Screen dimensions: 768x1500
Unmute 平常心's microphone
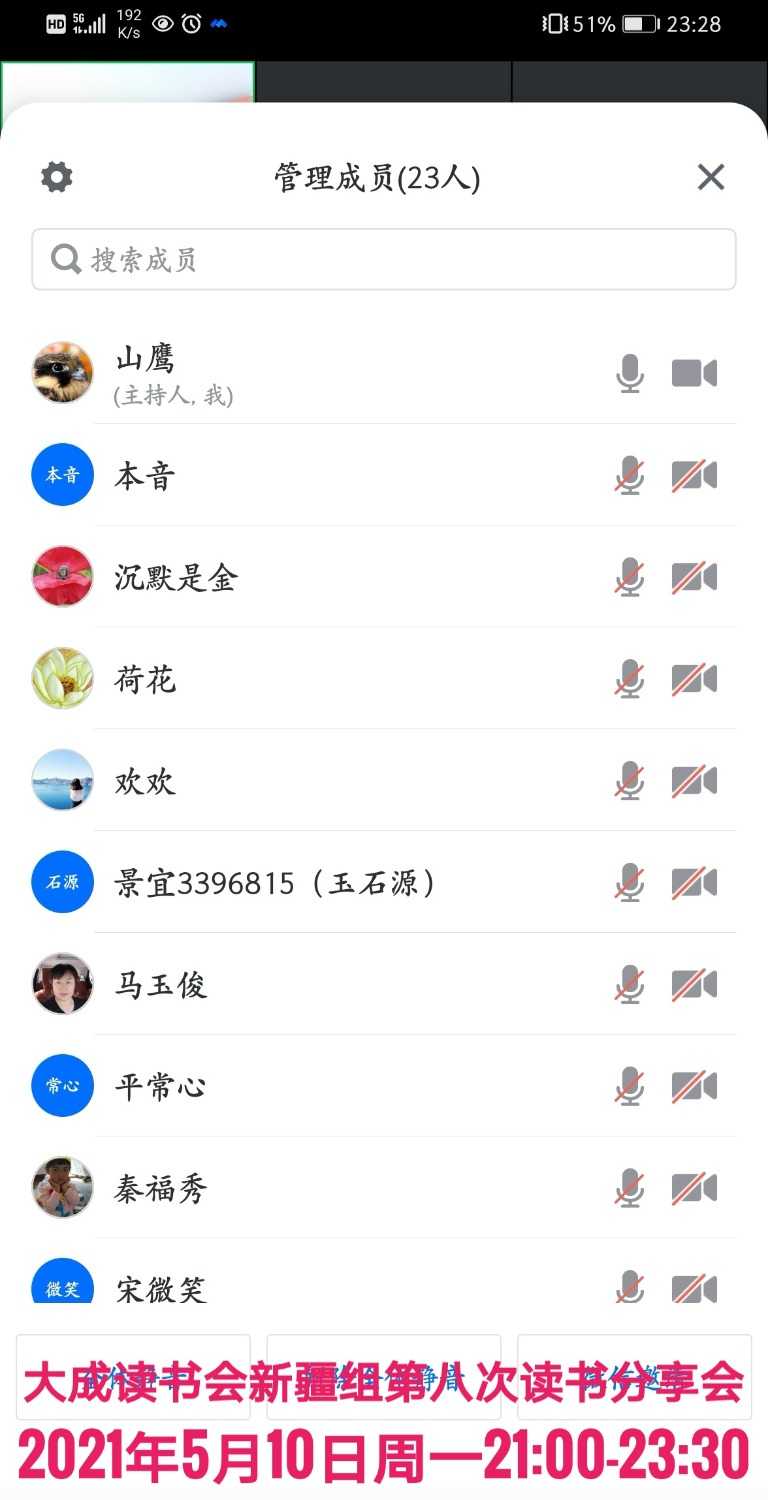coord(628,1087)
